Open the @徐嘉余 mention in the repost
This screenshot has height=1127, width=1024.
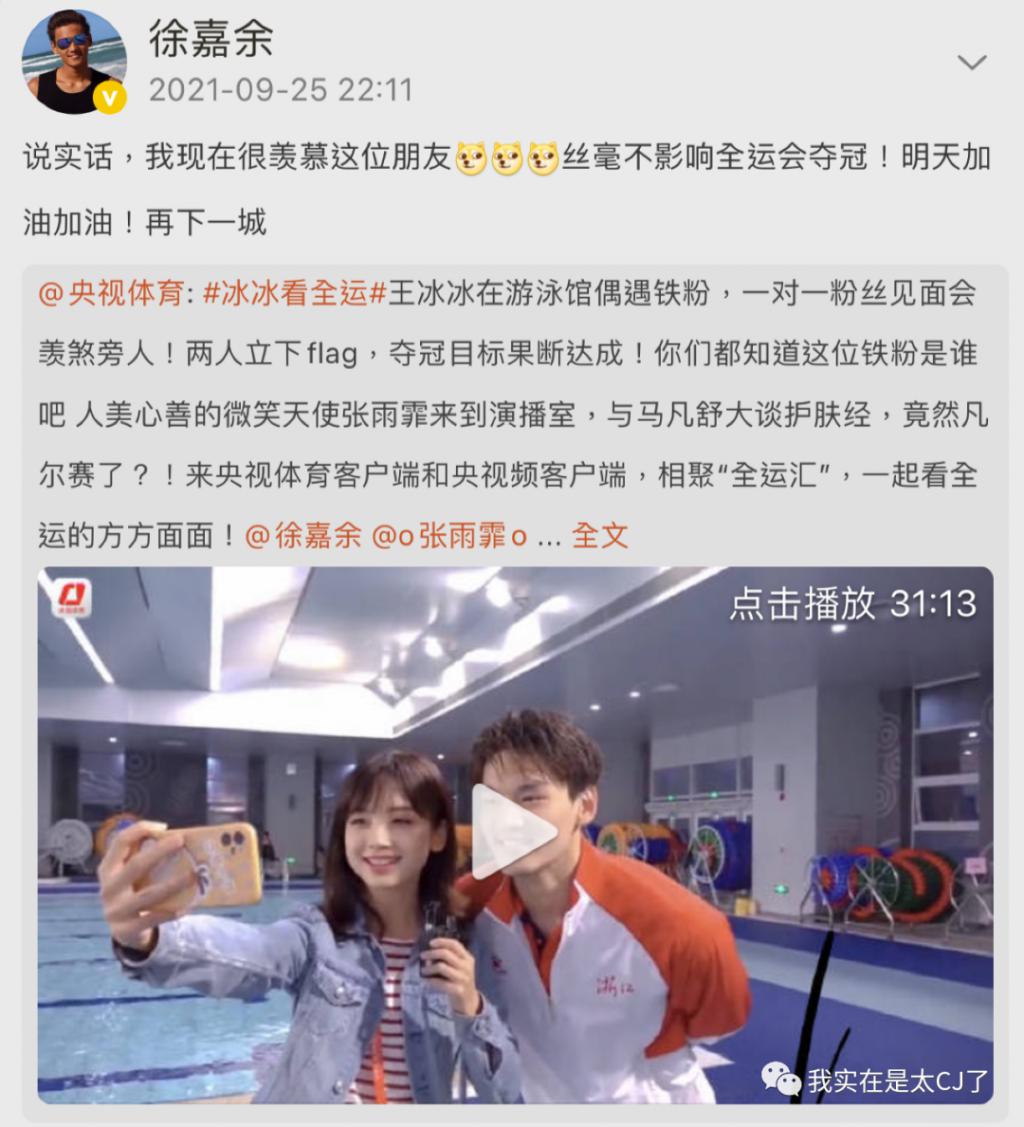303,535
